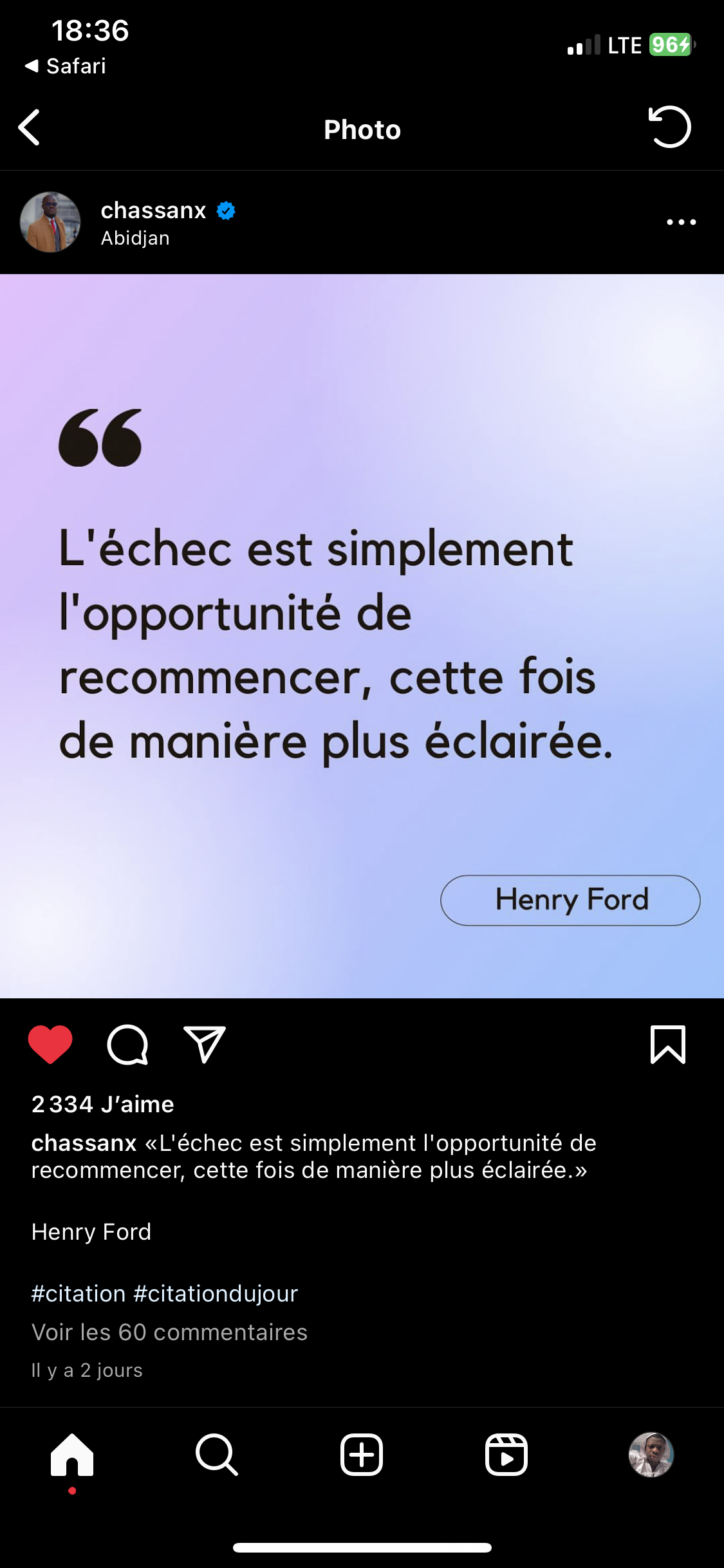The height and width of the screenshot is (1568, 724).
Task: Share the post via paper plane icon
Action: tap(205, 1044)
